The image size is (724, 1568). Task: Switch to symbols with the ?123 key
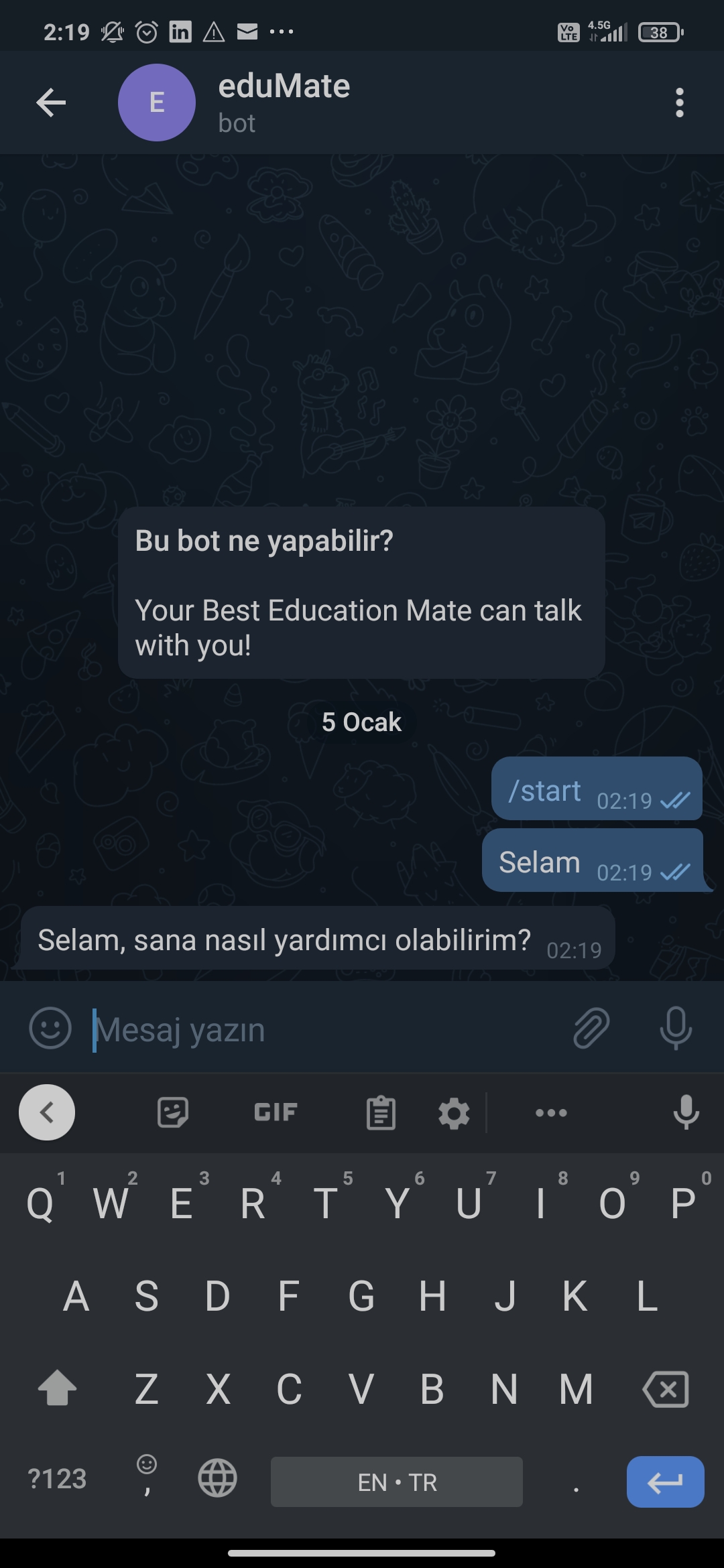click(x=58, y=1482)
